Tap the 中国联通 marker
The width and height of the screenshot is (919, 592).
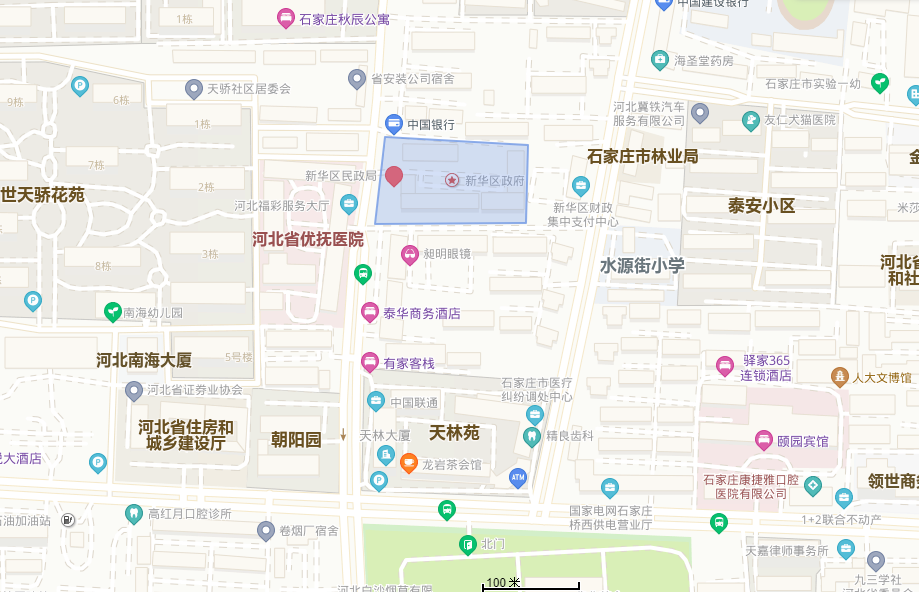(376, 402)
